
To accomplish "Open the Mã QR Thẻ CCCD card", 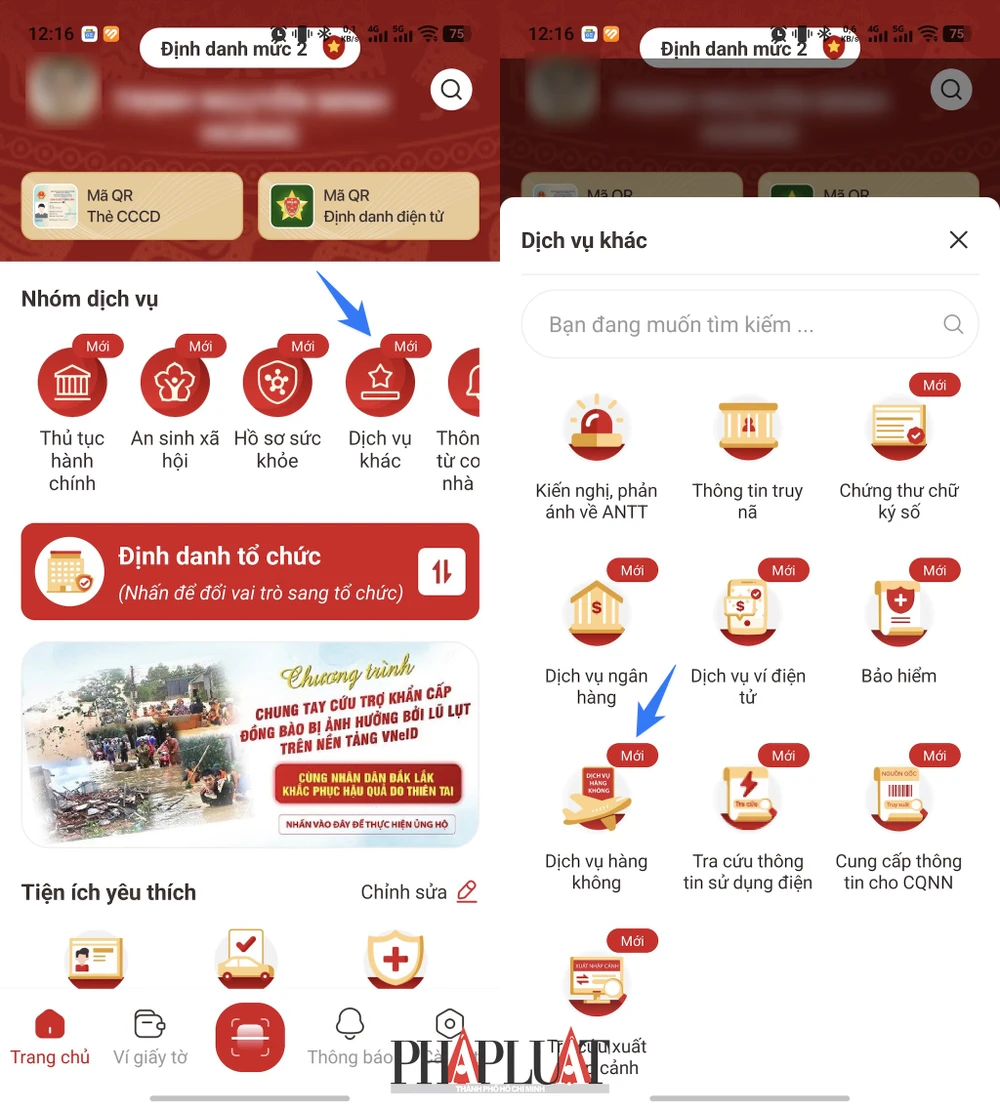I will [x=132, y=206].
